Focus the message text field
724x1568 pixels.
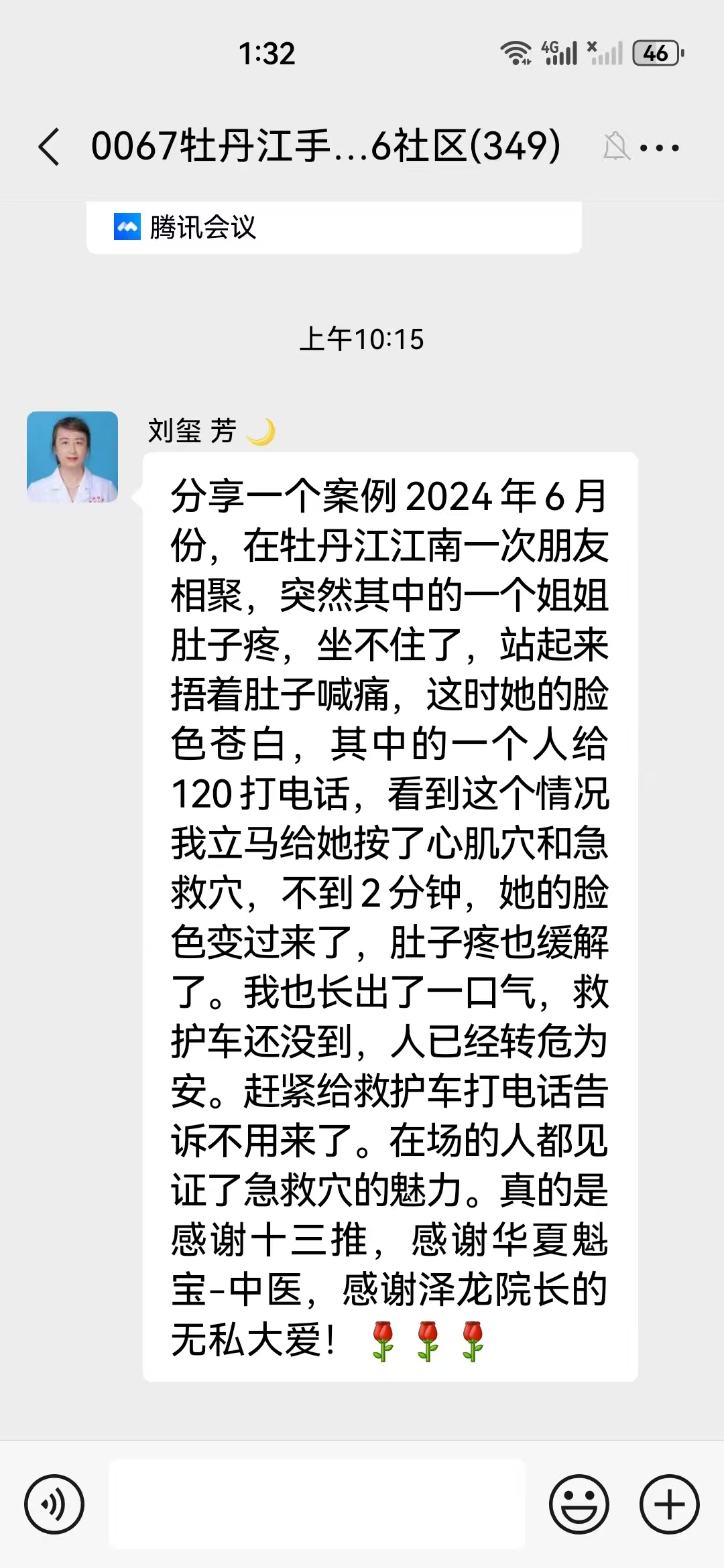(x=317, y=1504)
